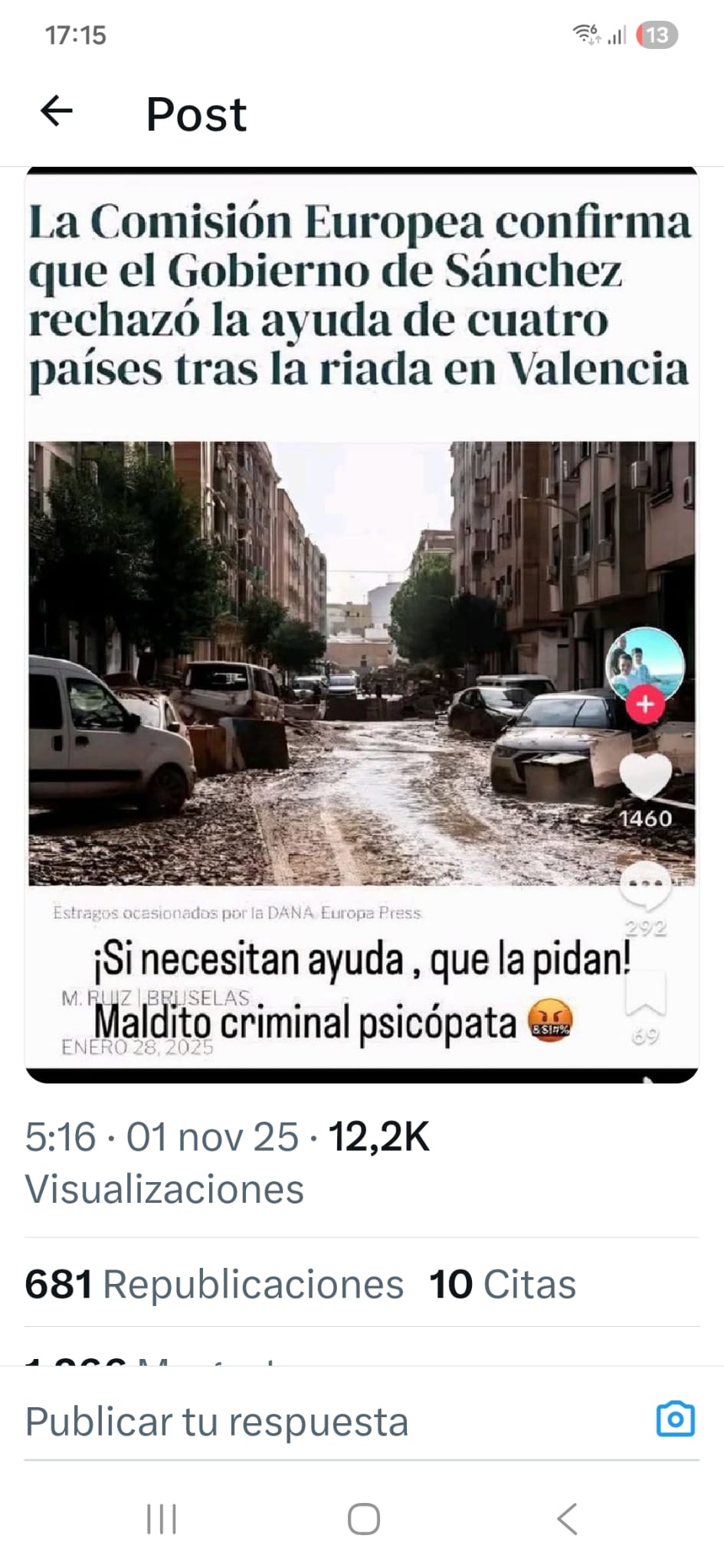
Task: Attach a photo with the camera icon
Action: point(675,1419)
